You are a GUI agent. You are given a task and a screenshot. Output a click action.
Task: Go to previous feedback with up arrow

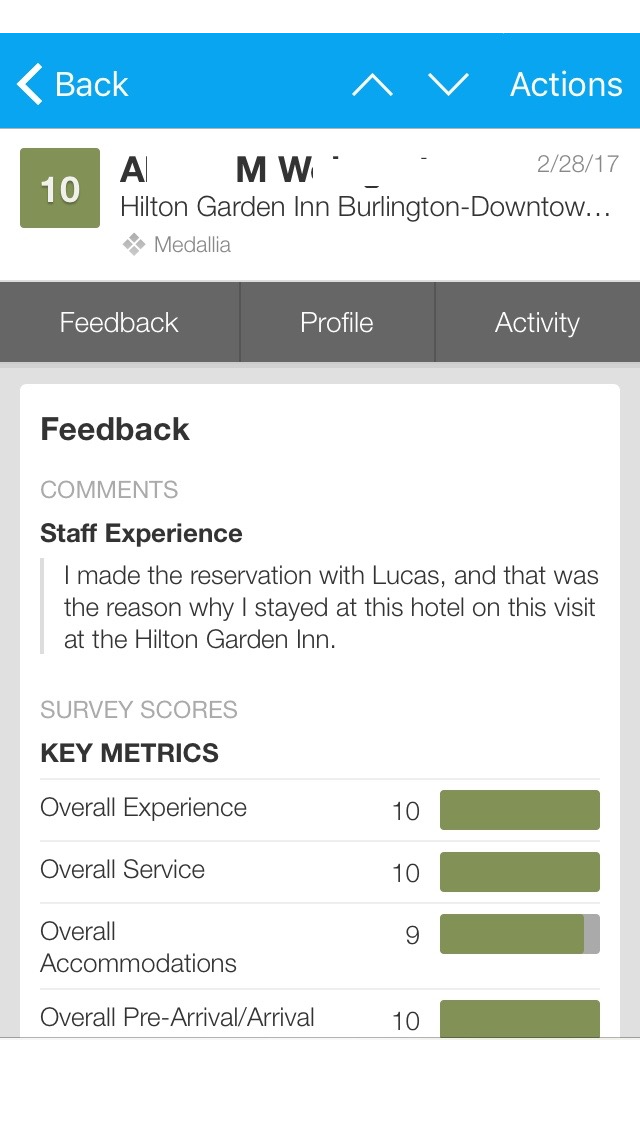point(372,86)
